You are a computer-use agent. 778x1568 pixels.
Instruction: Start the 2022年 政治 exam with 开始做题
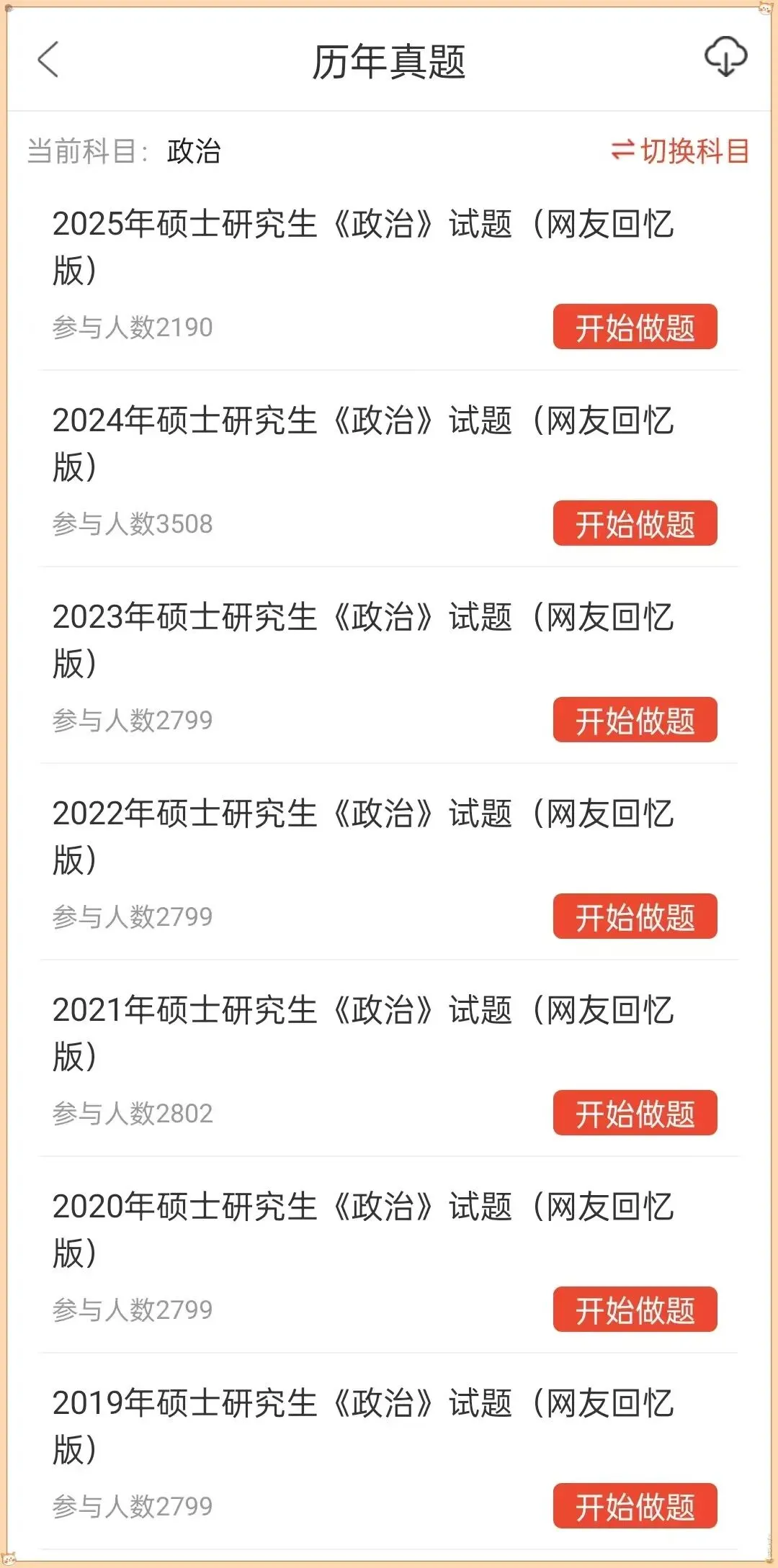pyautogui.click(x=635, y=916)
